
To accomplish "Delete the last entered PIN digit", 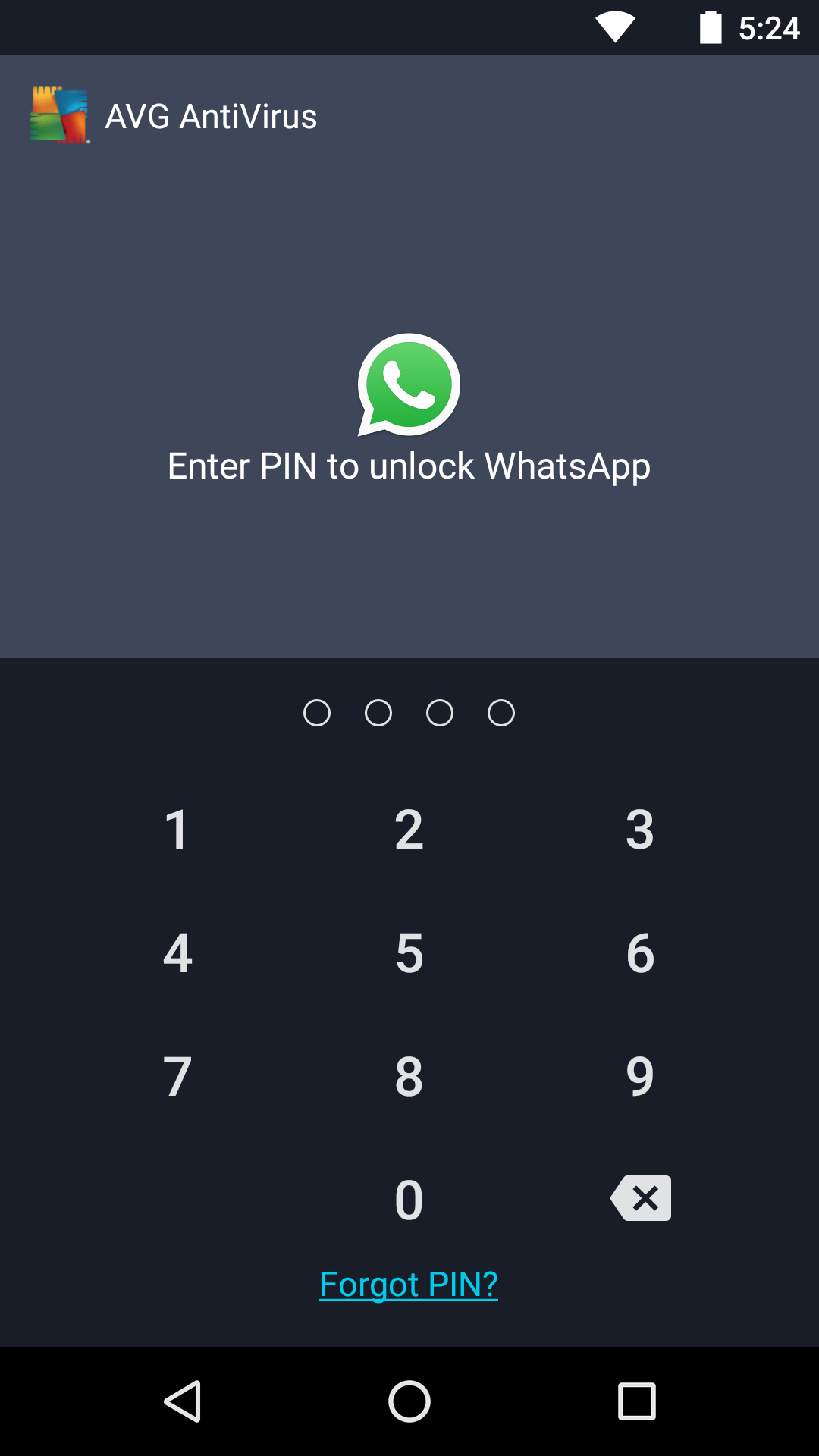I will (641, 1198).
